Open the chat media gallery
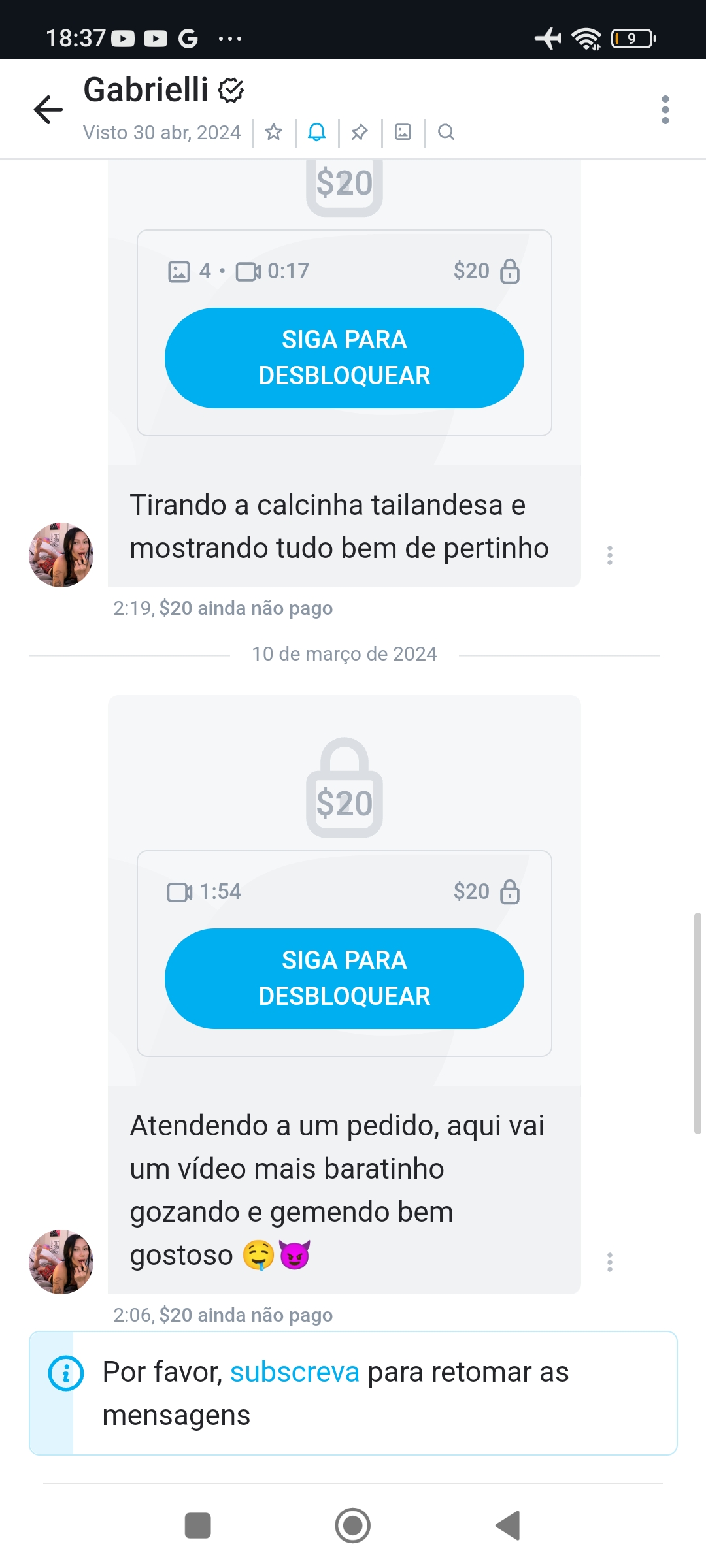The height and width of the screenshot is (1568, 706). pos(403,133)
